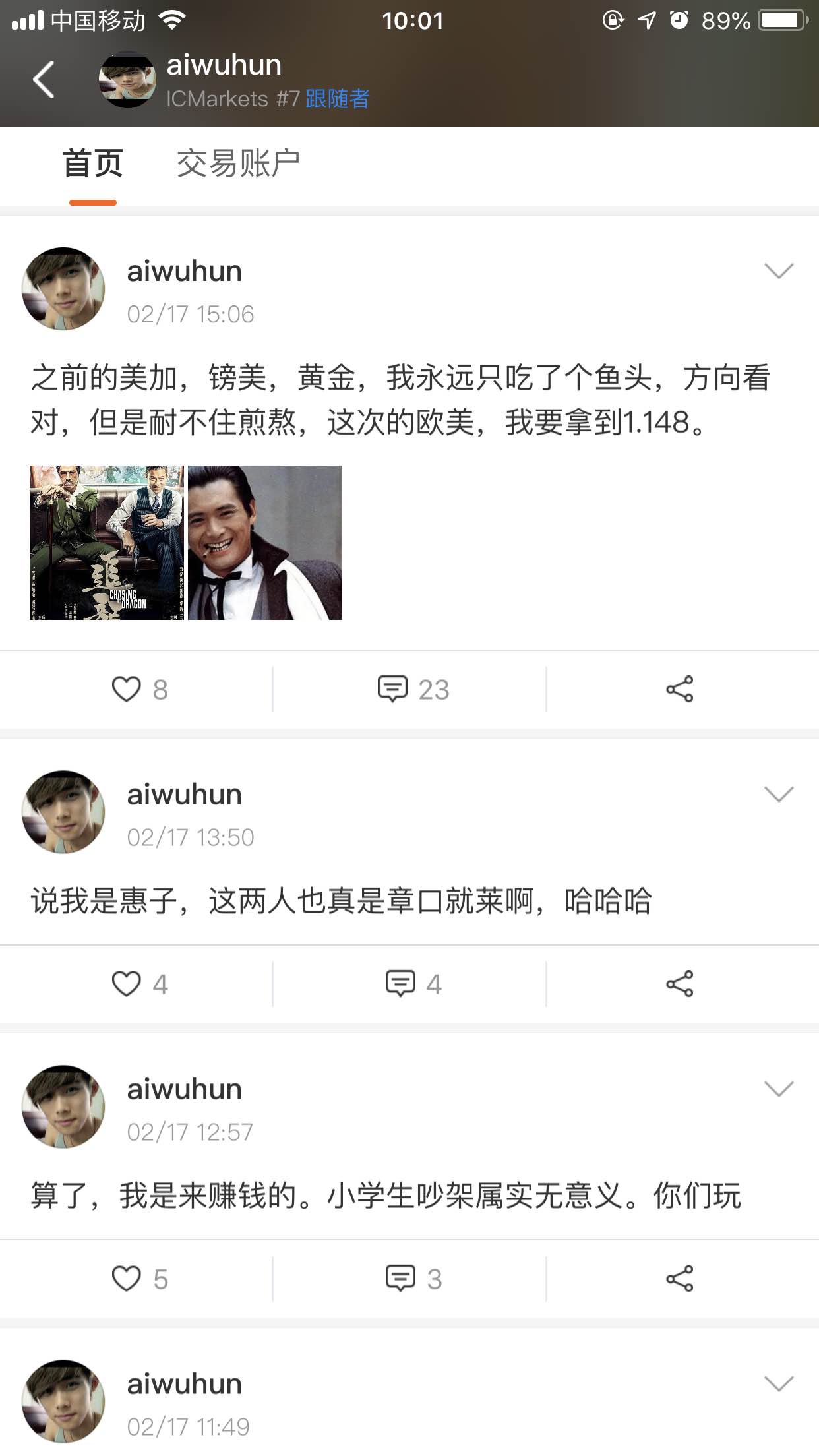The image size is (819, 1456).
Task: Share the 02/17 15:06 post
Action: [x=680, y=689]
